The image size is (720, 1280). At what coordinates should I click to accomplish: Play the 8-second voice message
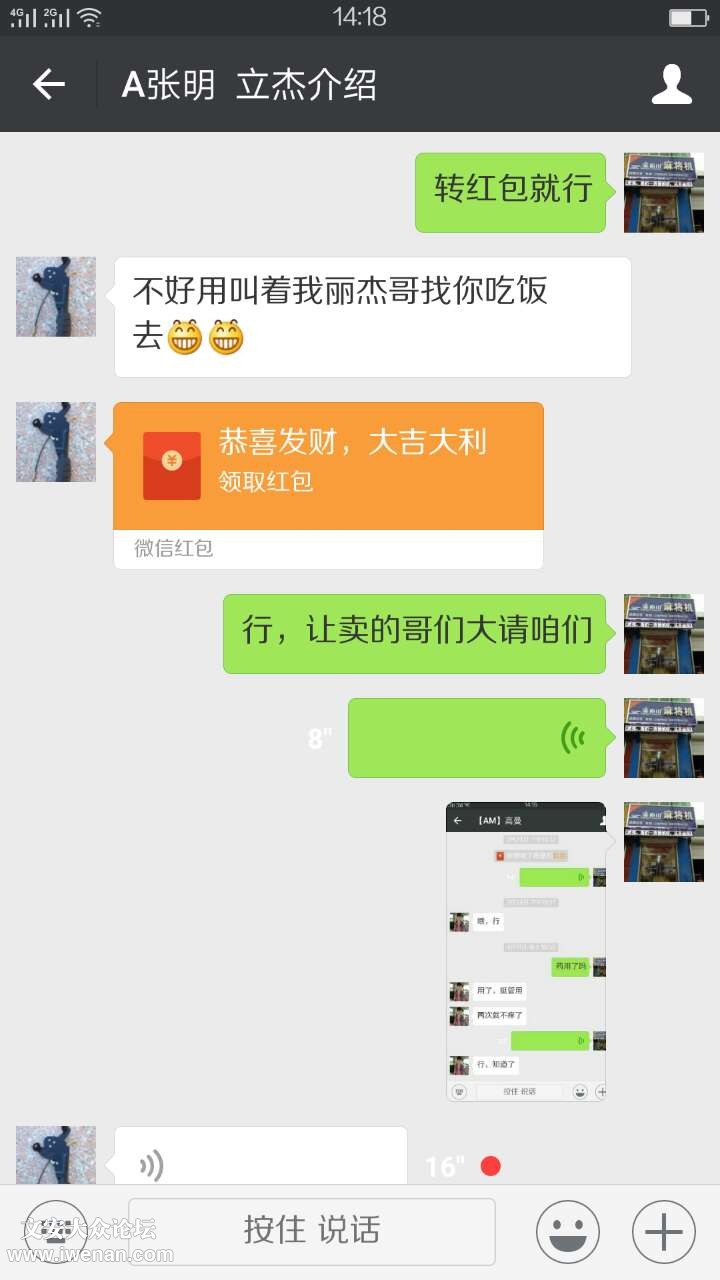476,738
